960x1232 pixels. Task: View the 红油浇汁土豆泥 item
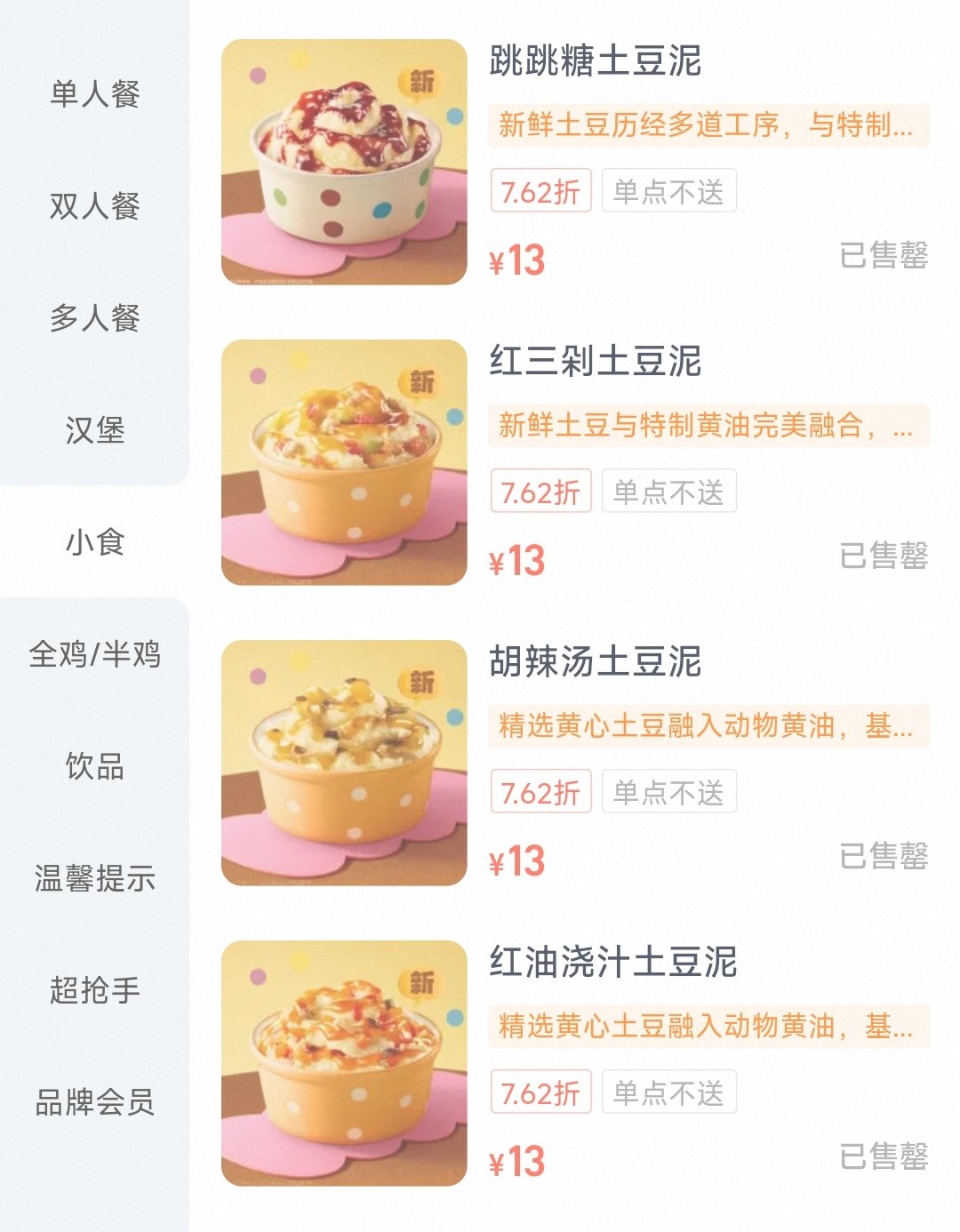click(x=612, y=963)
